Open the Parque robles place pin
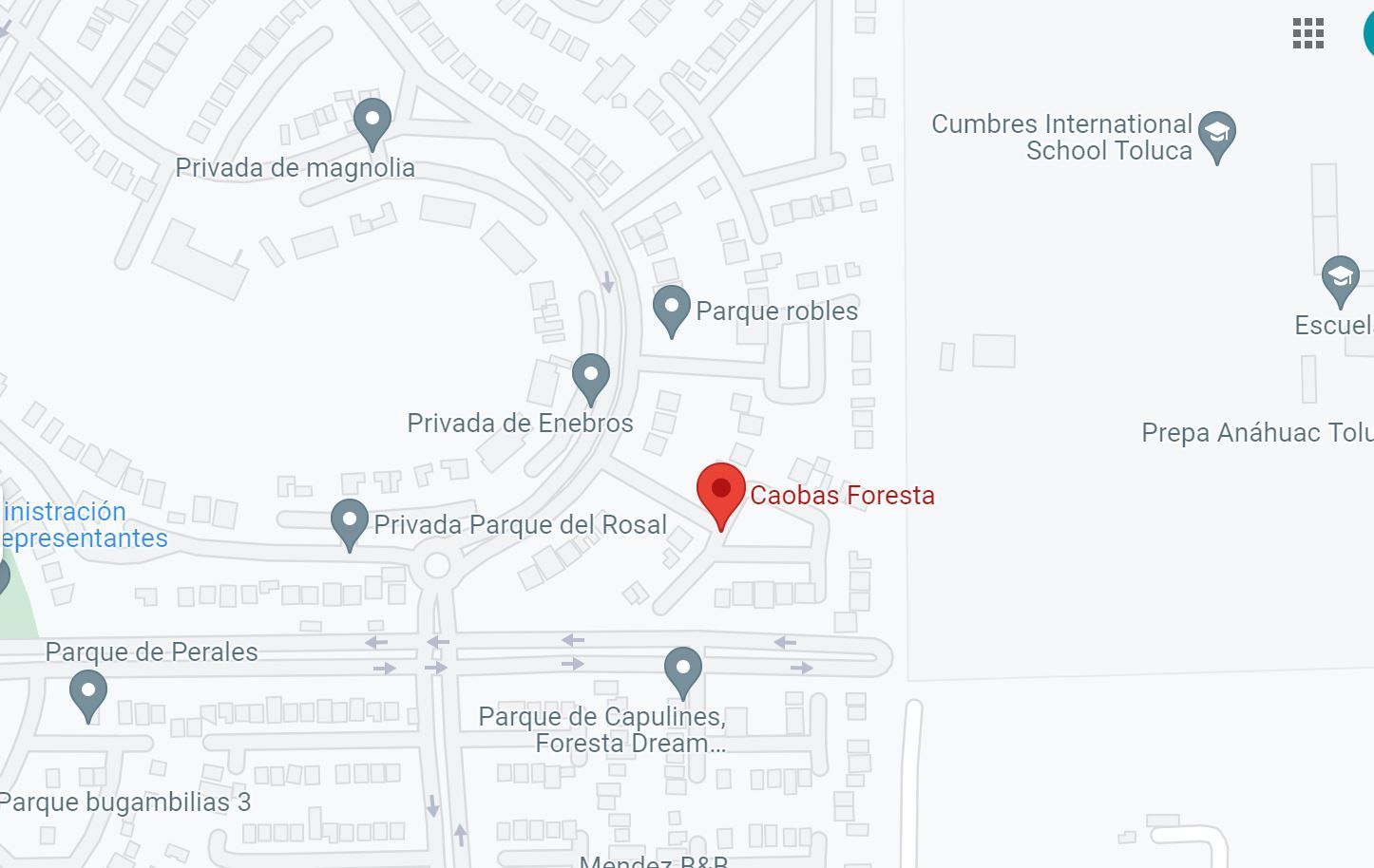The height and width of the screenshot is (868, 1374). point(672,311)
